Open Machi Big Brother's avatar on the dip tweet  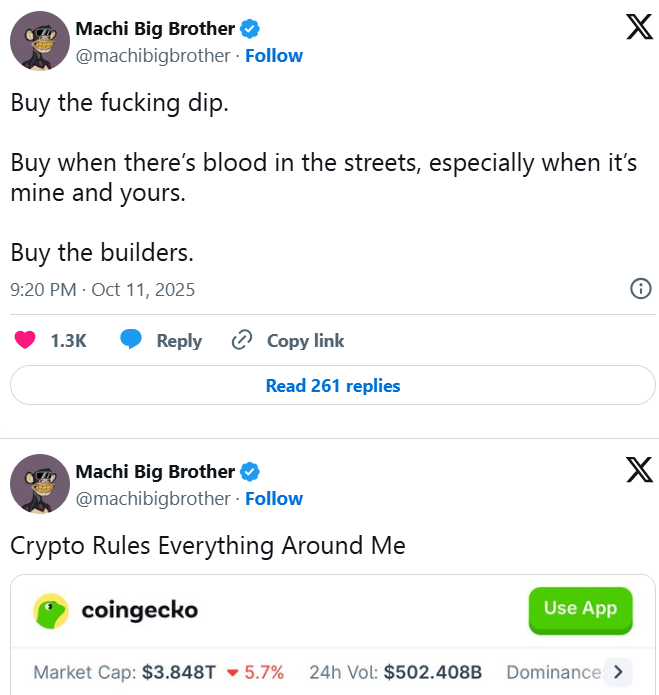39,42
